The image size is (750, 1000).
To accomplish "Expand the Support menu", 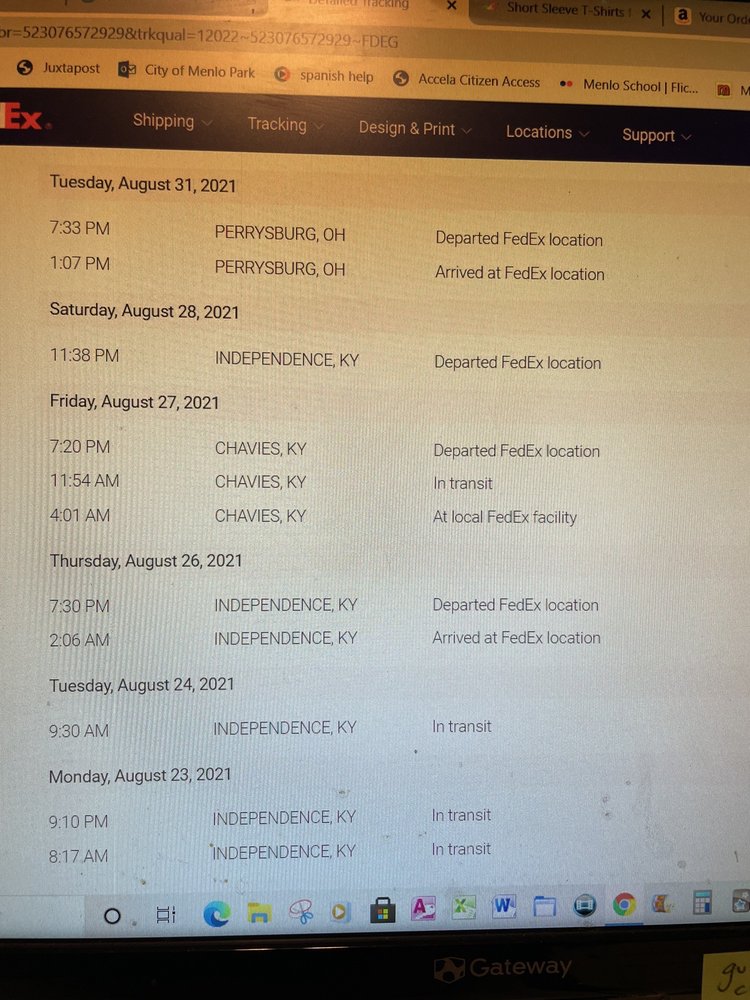I will coord(649,134).
